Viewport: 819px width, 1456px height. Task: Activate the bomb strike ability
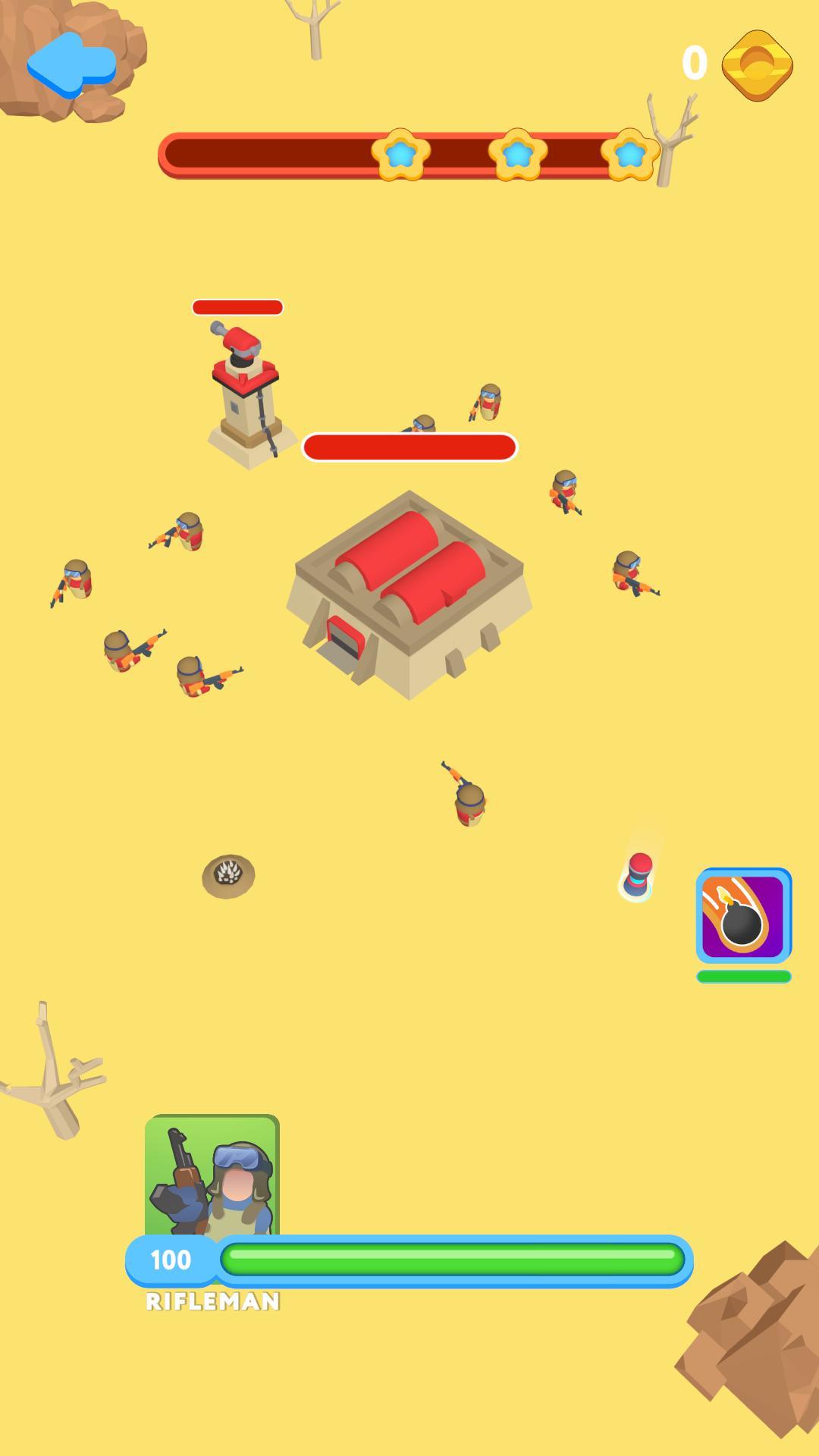point(743,916)
